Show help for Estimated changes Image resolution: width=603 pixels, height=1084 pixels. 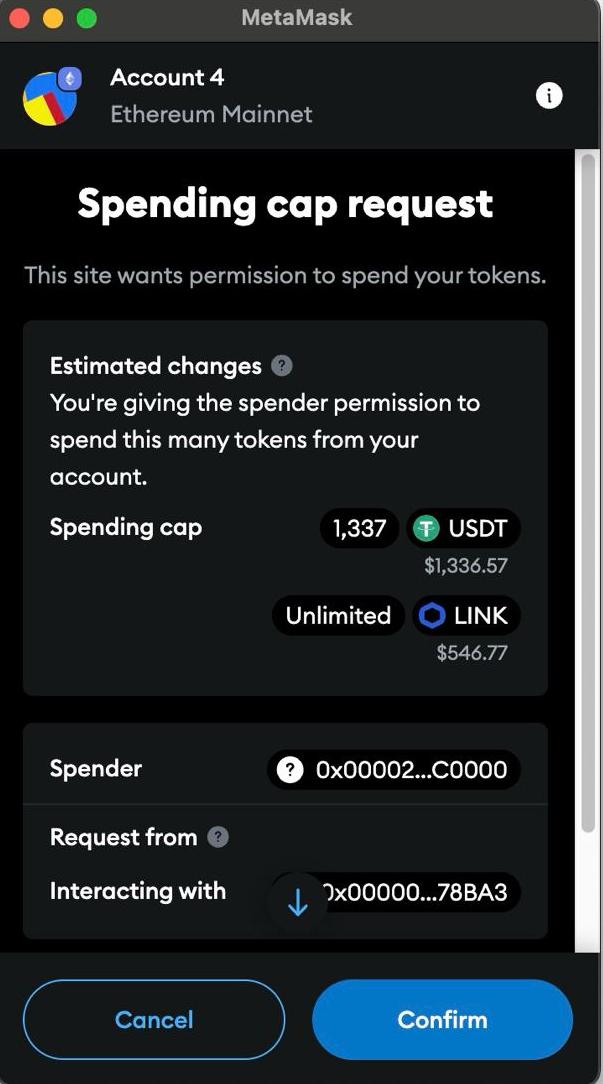(282, 366)
